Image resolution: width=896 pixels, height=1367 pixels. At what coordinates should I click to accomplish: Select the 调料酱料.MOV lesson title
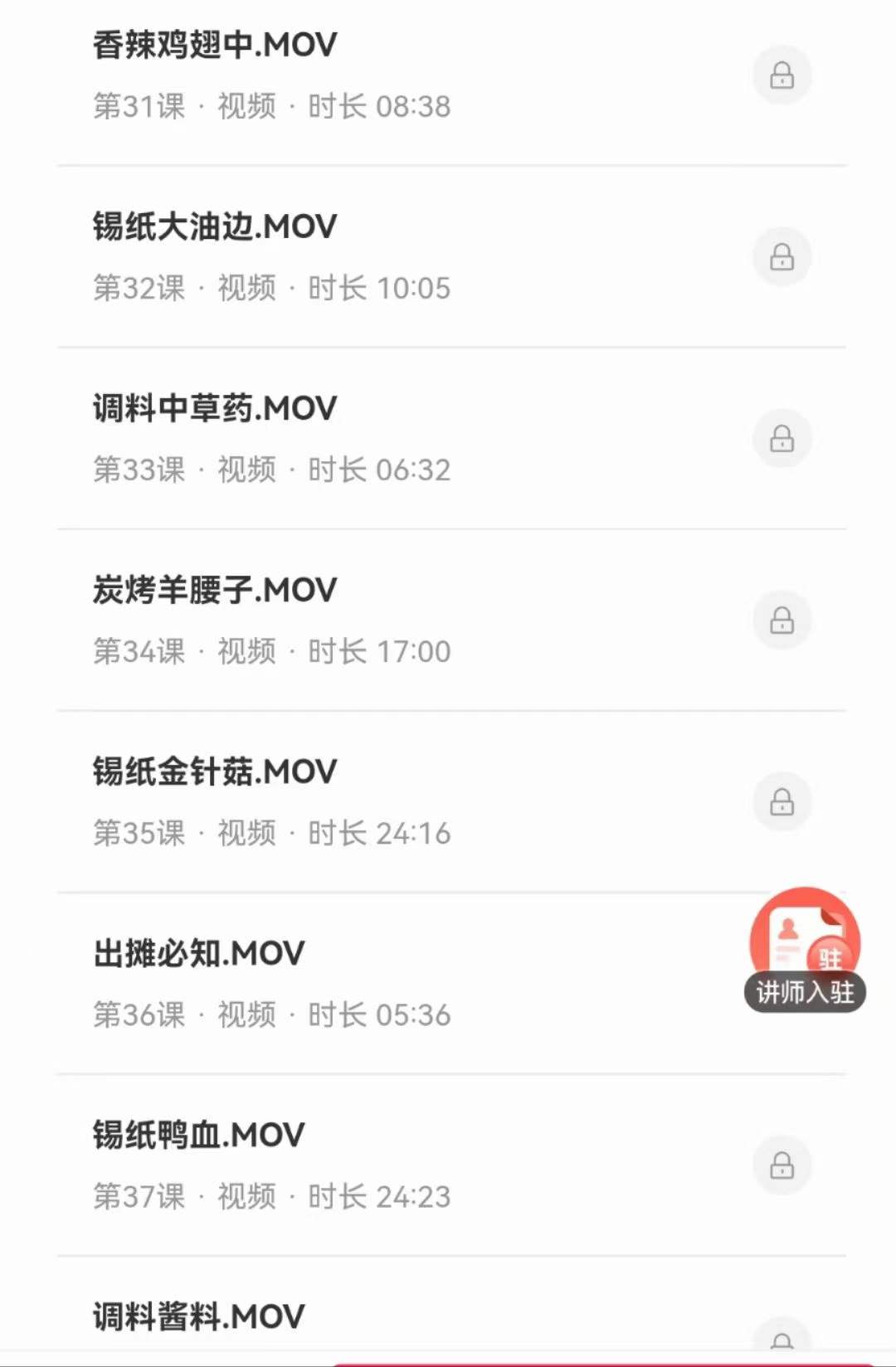(x=197, y=1313)
